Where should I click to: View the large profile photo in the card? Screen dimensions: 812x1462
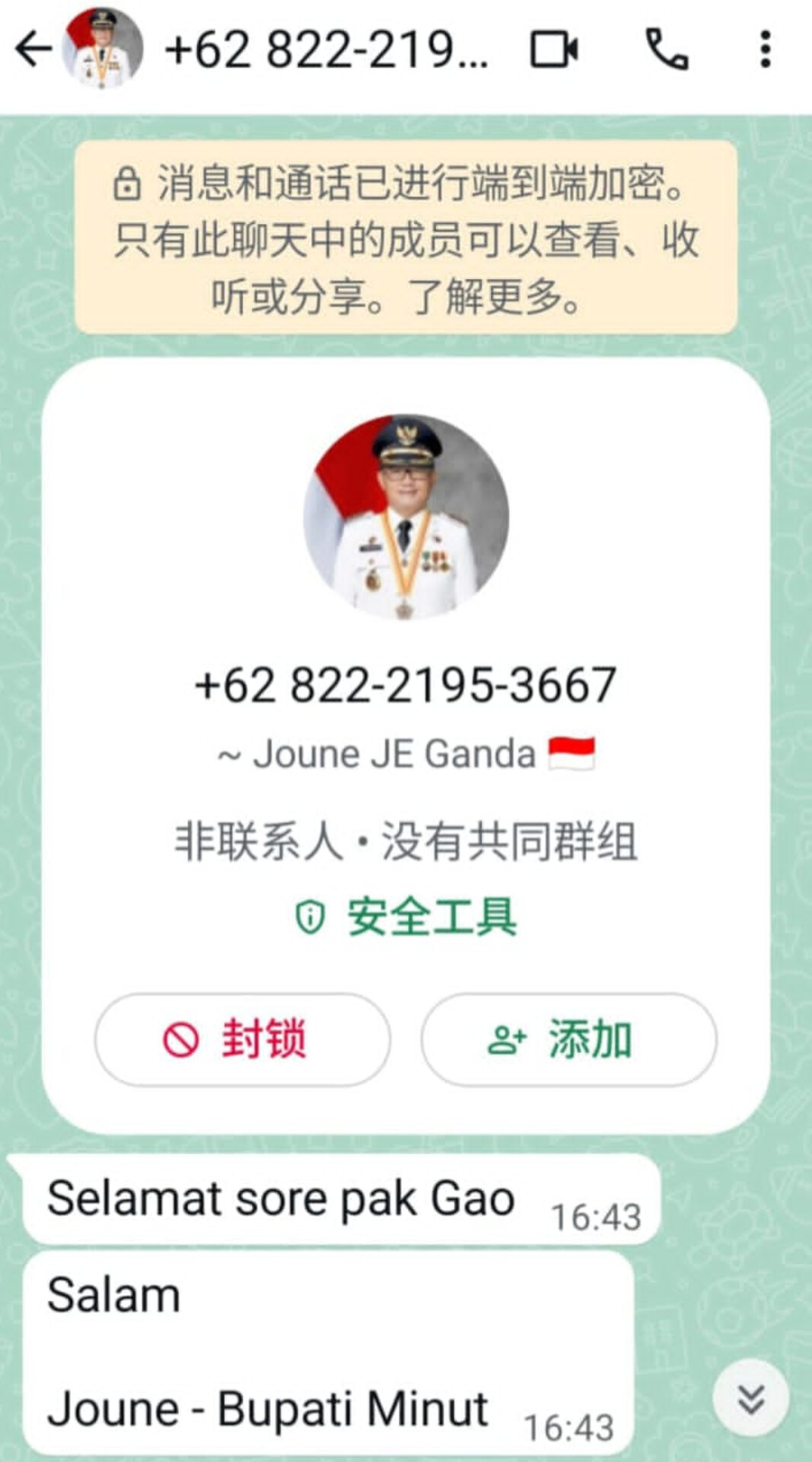(x=406, y=517)
